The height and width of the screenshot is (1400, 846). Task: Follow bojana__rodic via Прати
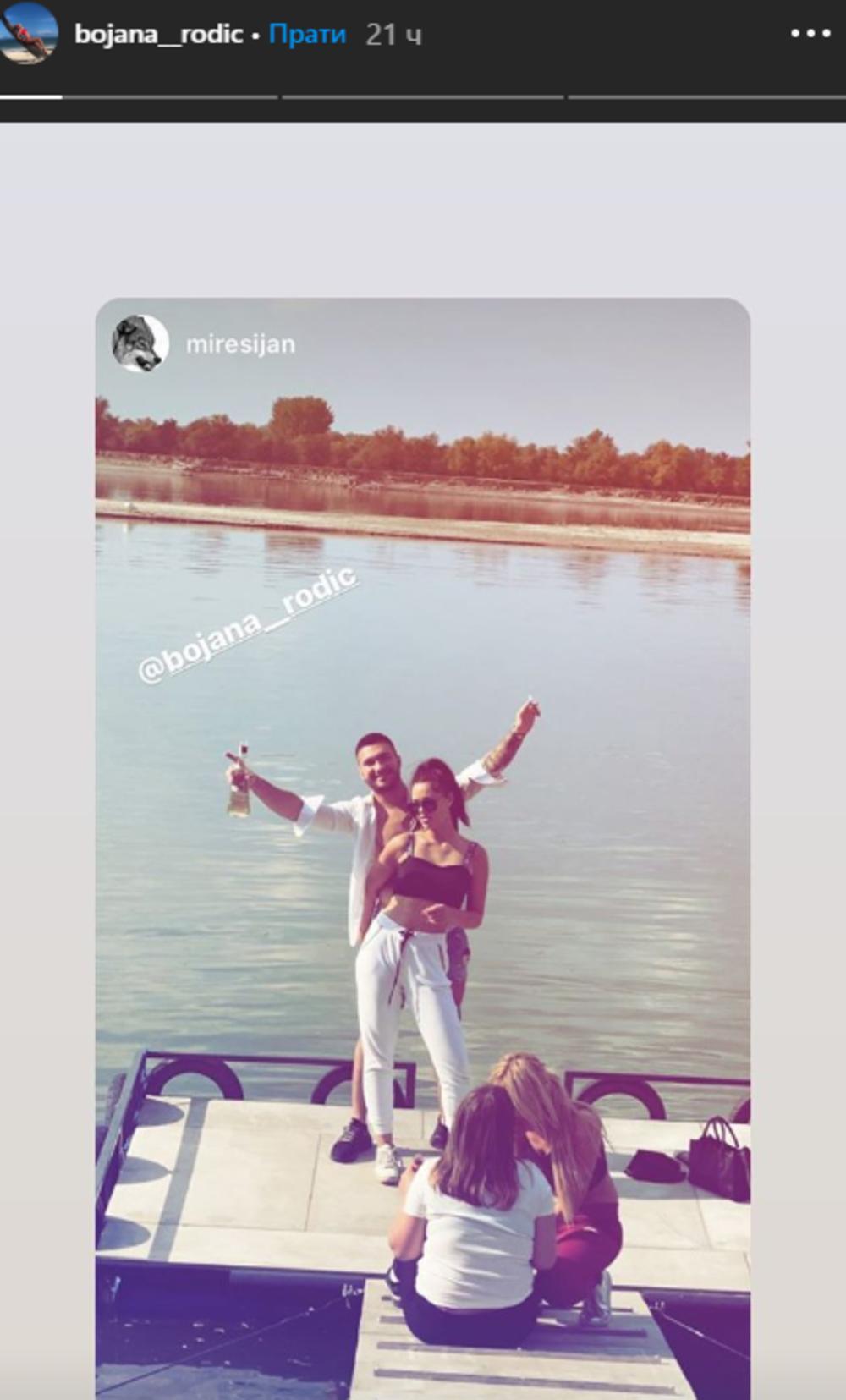pos(307,34)
